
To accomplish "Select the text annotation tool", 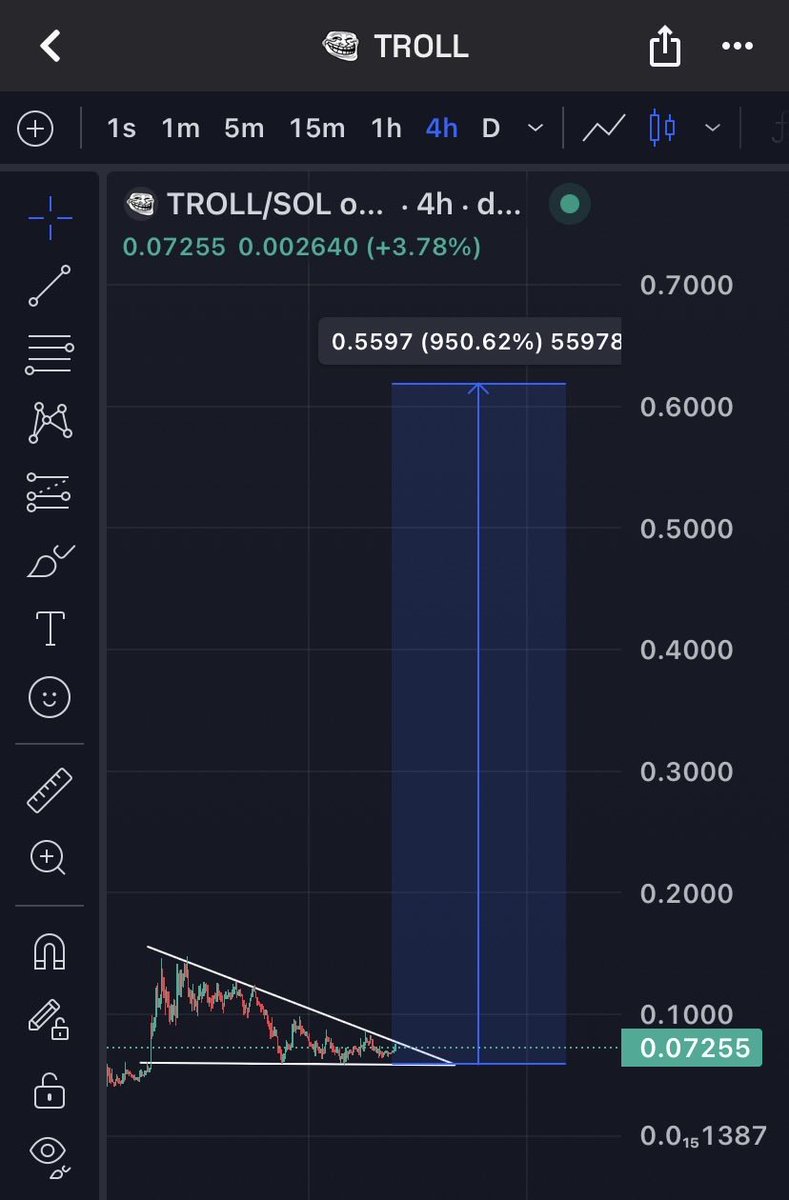I will pyautogui.click(x=49, y=629).
